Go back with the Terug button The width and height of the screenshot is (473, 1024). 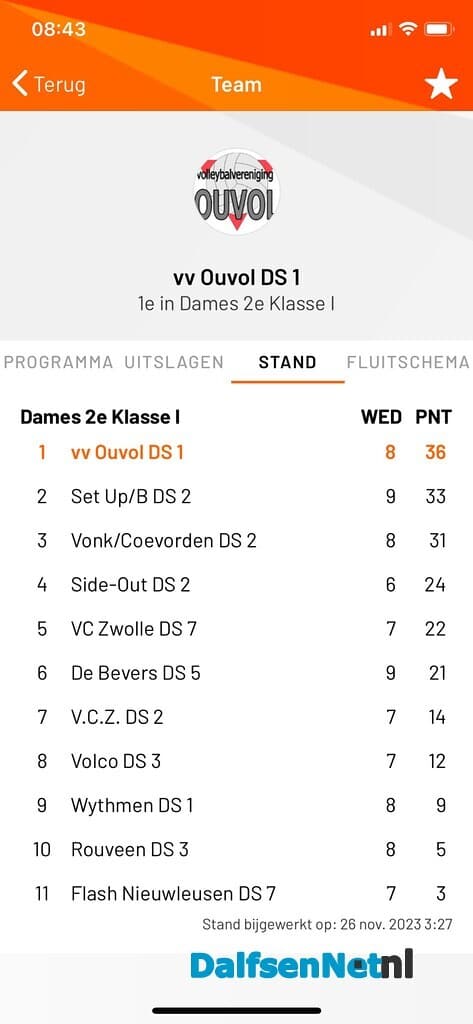coord(48,84)
